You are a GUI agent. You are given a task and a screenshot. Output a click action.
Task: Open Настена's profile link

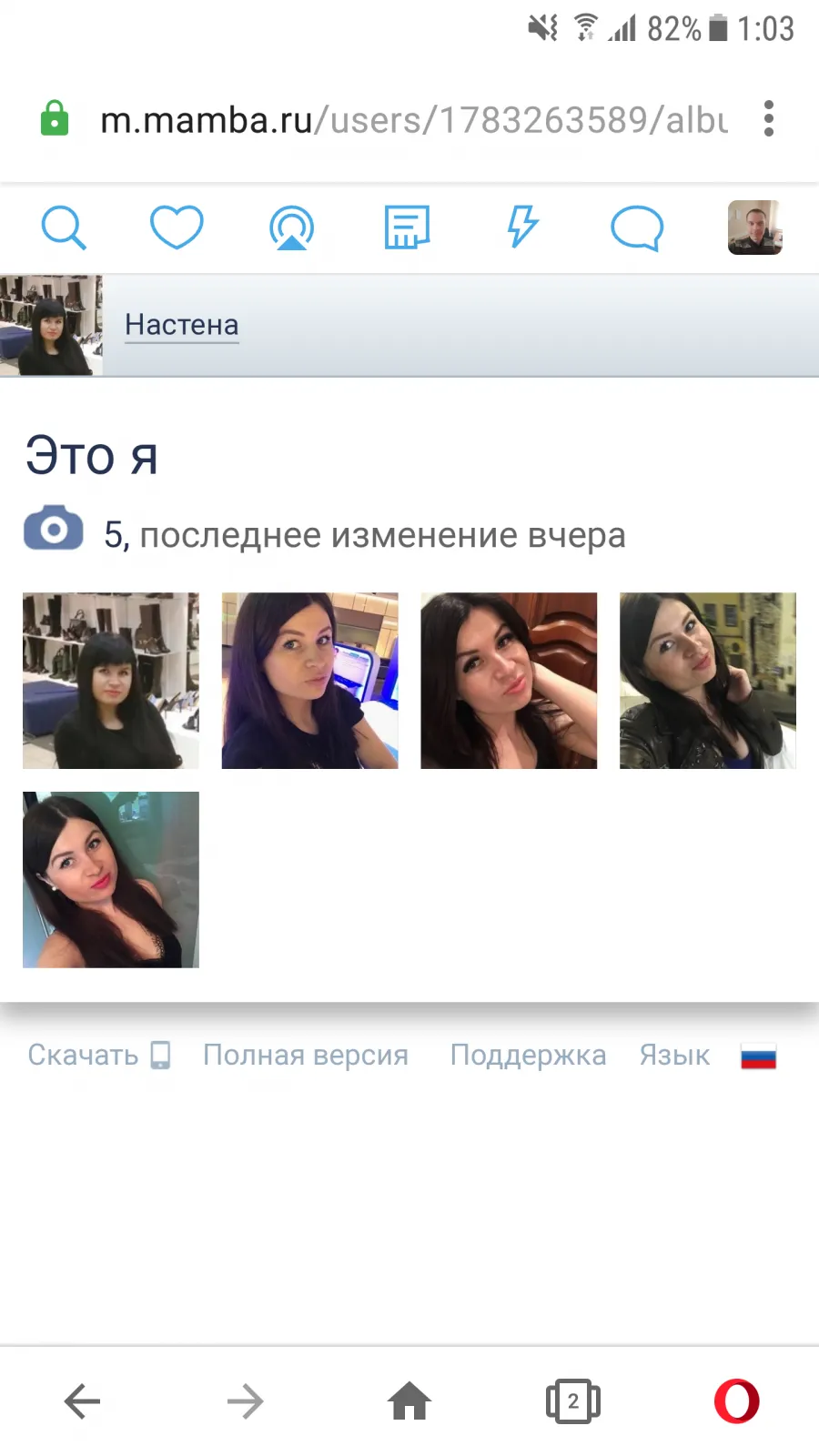[182, 325]
